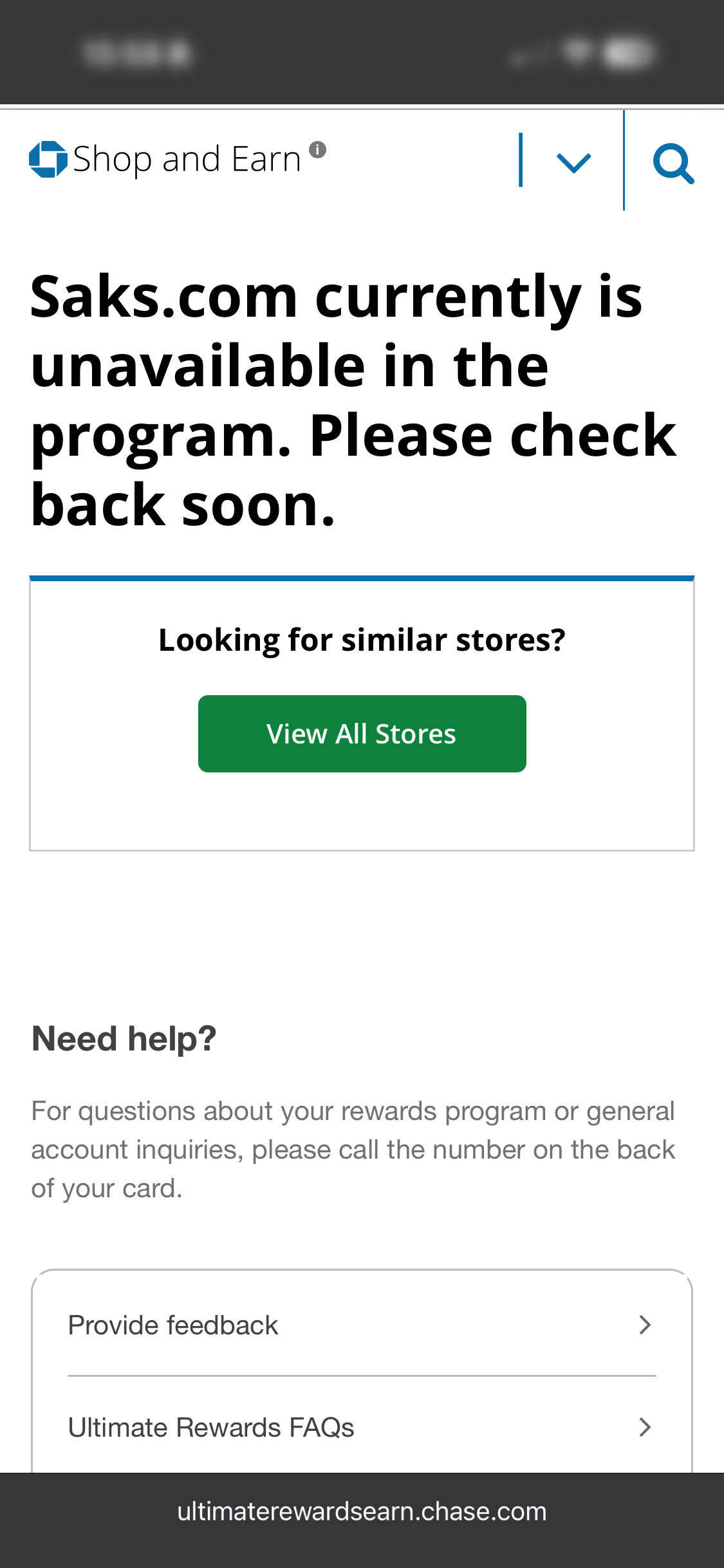Tap the ultimaterewardsearn.chase.com address bar
The height and width of the screenshot is (1568, 724).
tap(362, 1511)
